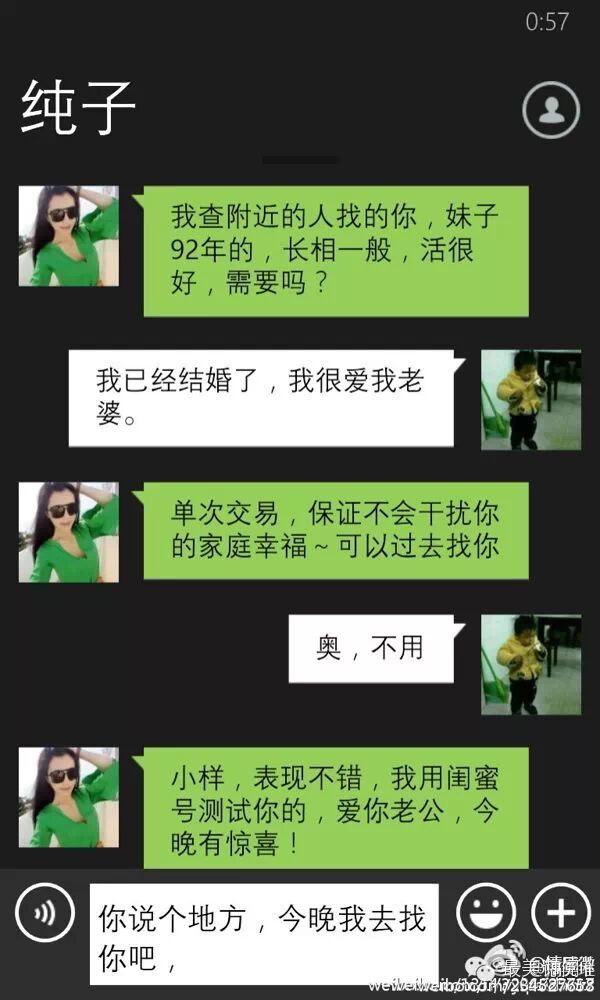Open the emoji sticker picker
The image size is (600, 1000).
[x=486, y=913]
